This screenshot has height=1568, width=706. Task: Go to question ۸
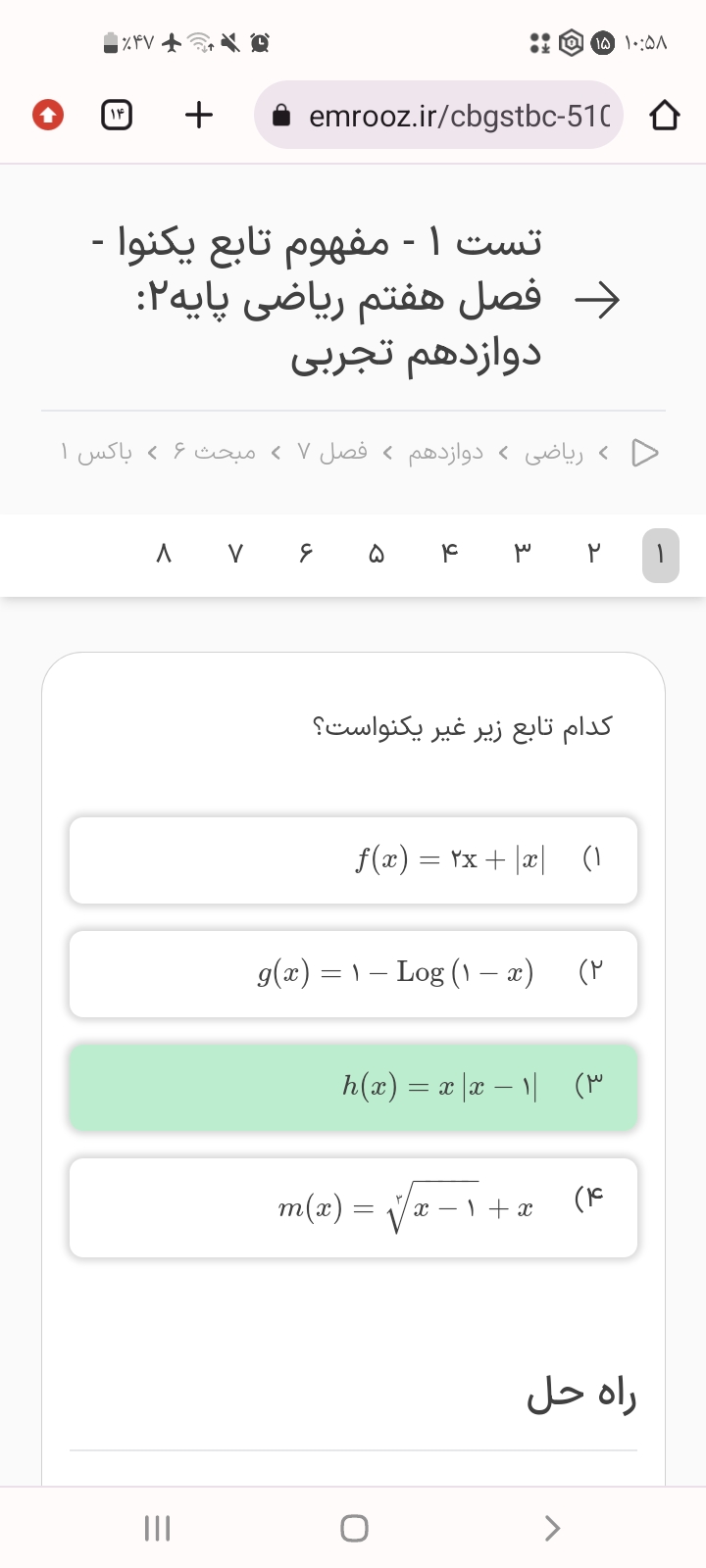click(164, 555)
